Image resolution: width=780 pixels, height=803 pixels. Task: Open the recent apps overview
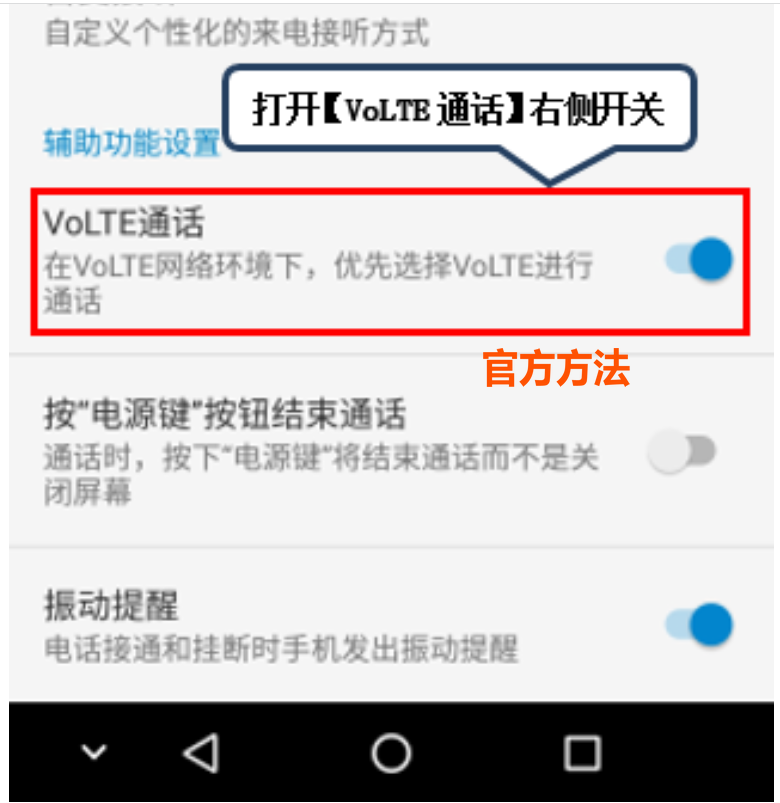pyautogui.click(x=582, y=752)
